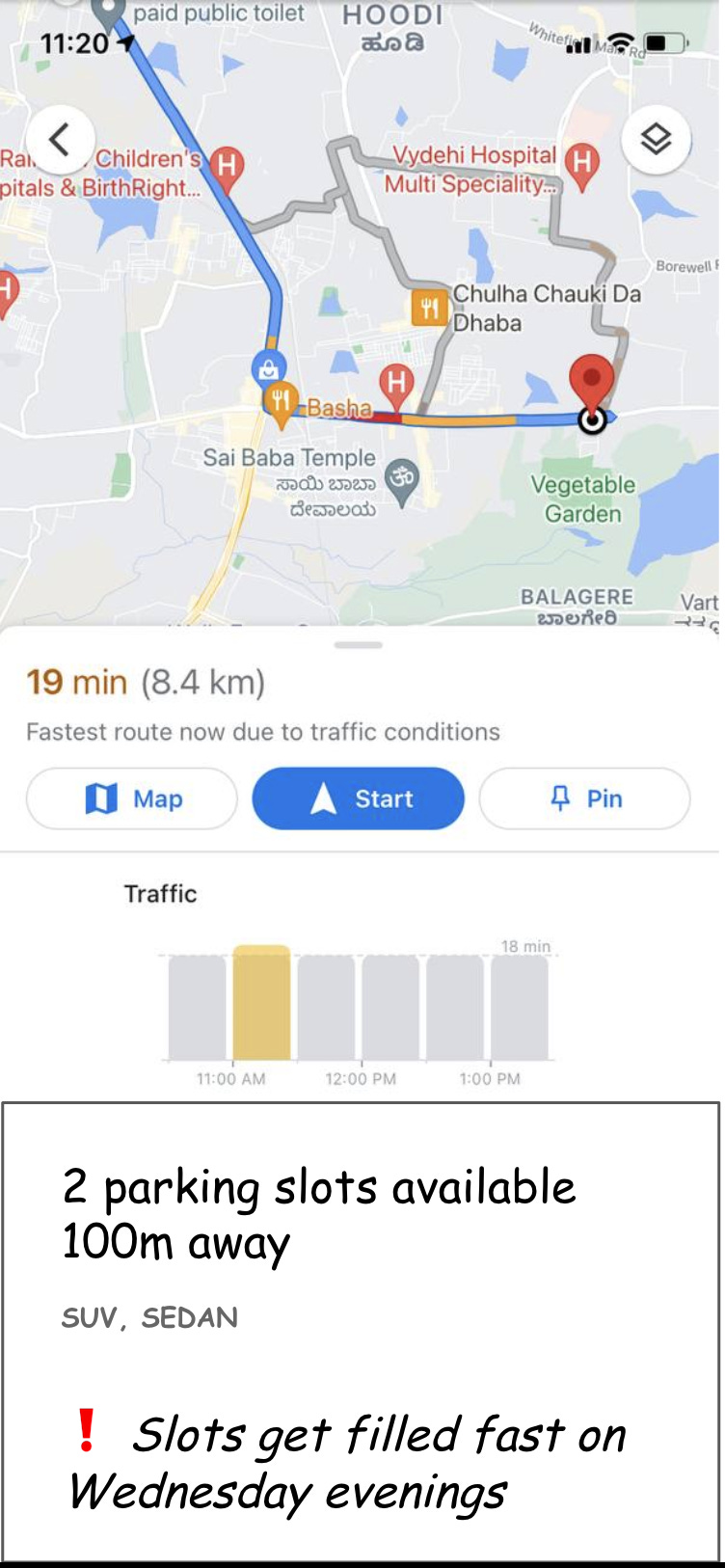Select Vydehi Hospital marker on map
Viewport: 725px width, 1568px height.
(x=581, y=164)
